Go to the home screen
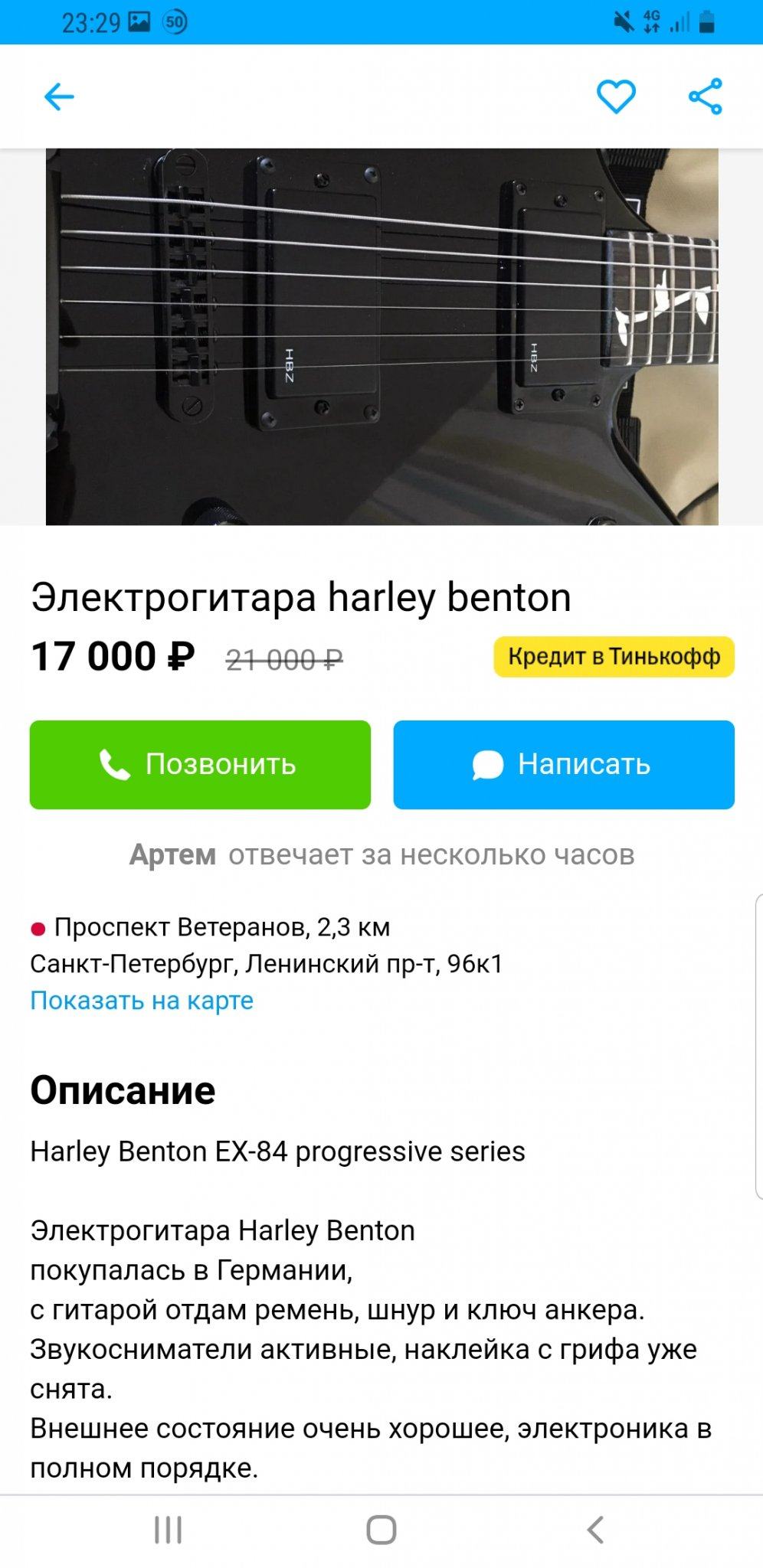The width and height of the screenshot is (763, 1568). click(381, 1530)
